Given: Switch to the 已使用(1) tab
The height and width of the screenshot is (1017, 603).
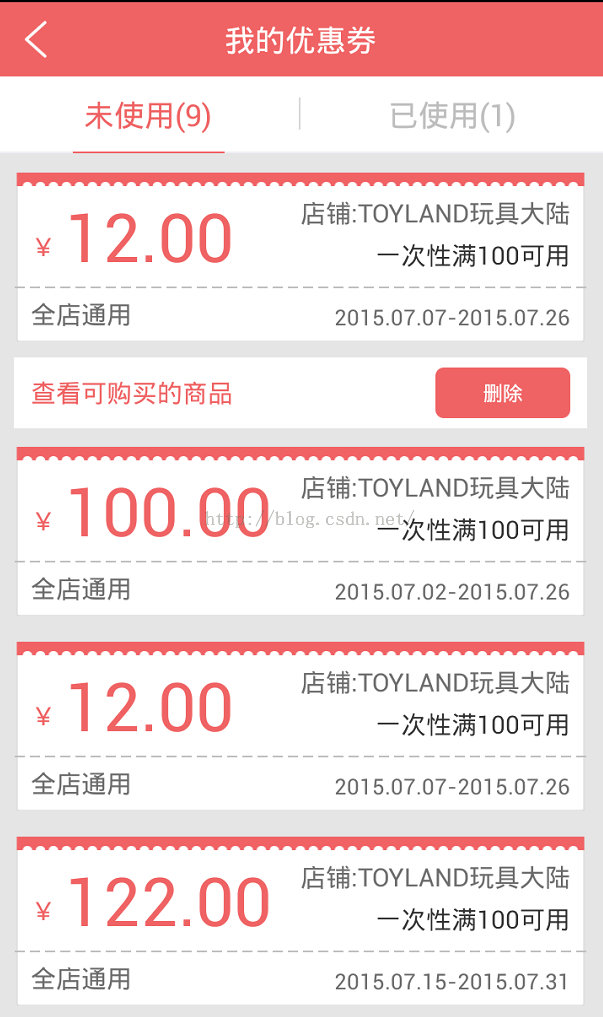Looking at the screenshot, I should tap(452, 116).
